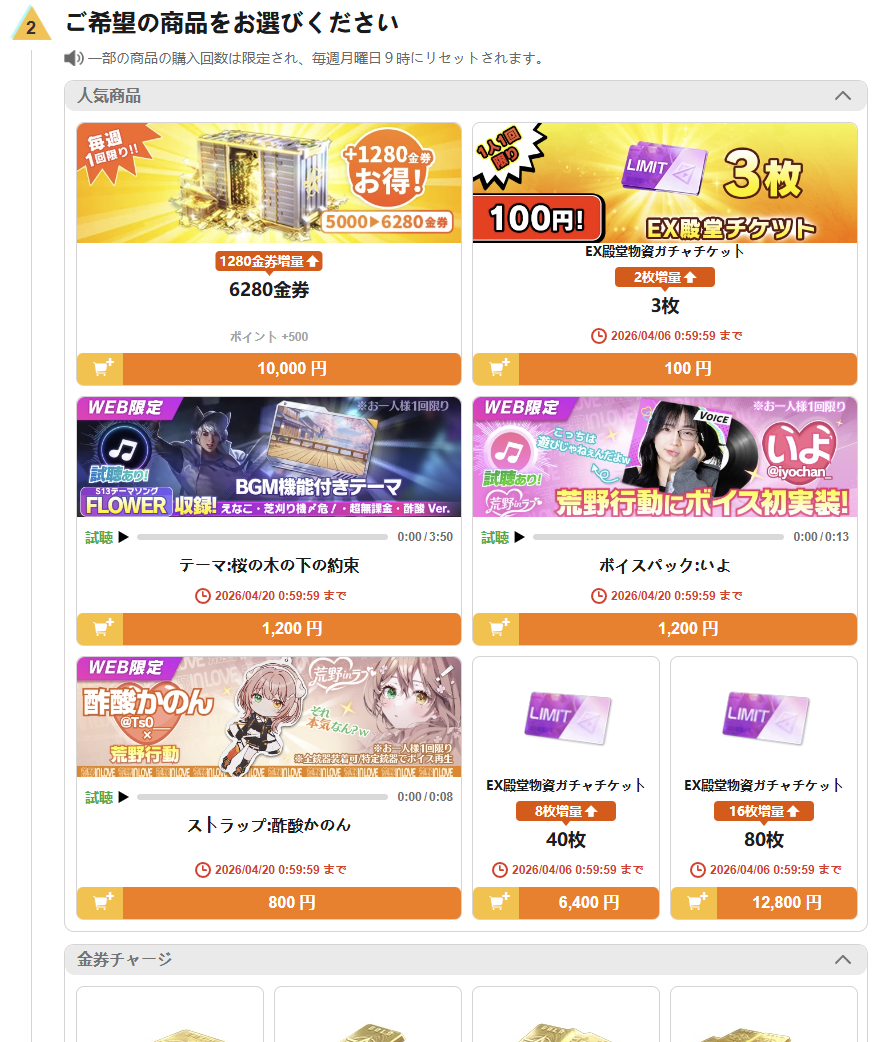Collapse the 人気商品 section
Image resolution: width=885 pixels, height=1042 pixels.
(842, 96)
